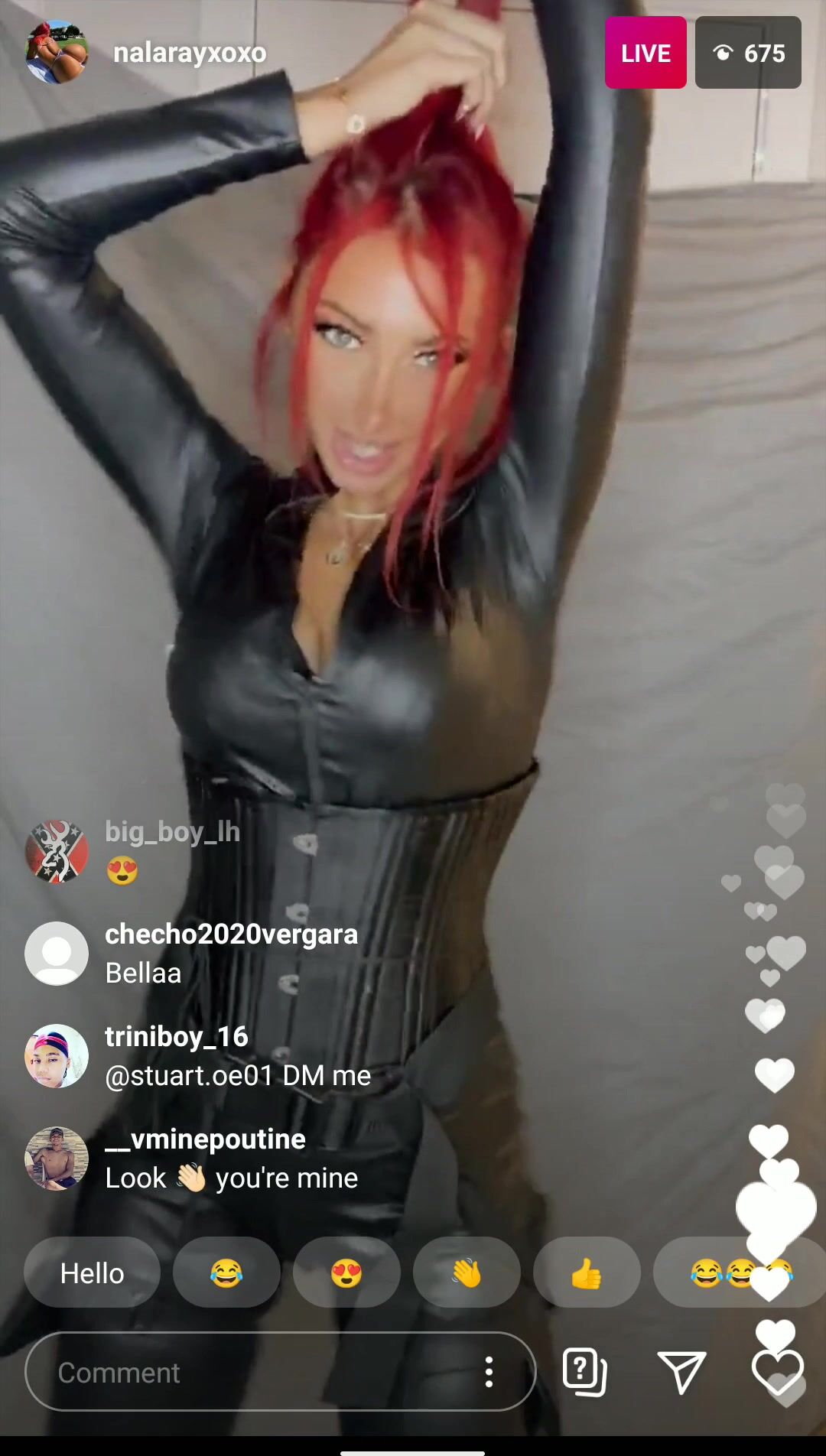Send the thumbs up quick reaction
Image resolution: width=826 pixels, height=1456 pixels.
[x=587, y=1273]
